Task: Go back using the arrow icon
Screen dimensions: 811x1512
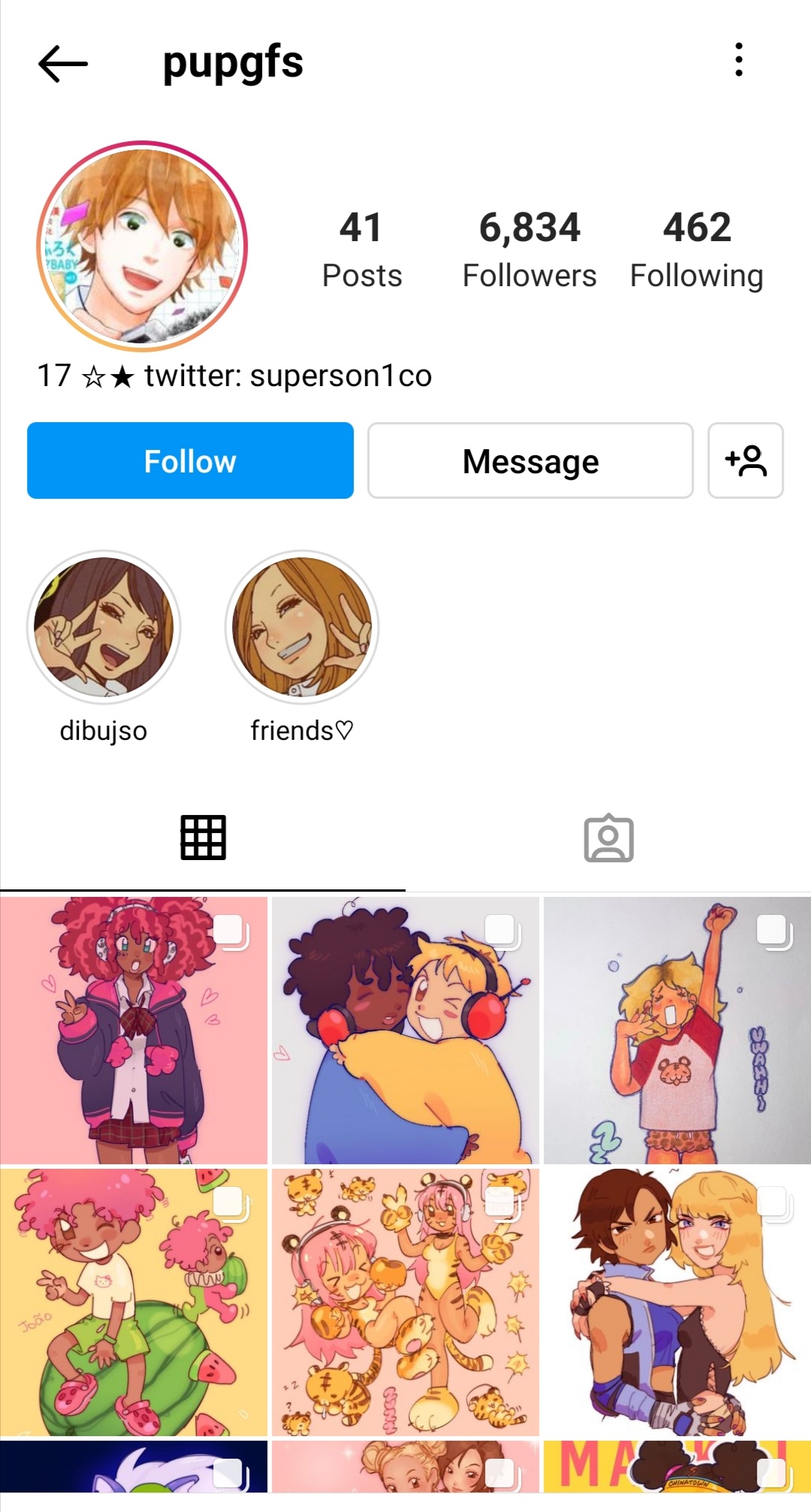Action: 63,63
